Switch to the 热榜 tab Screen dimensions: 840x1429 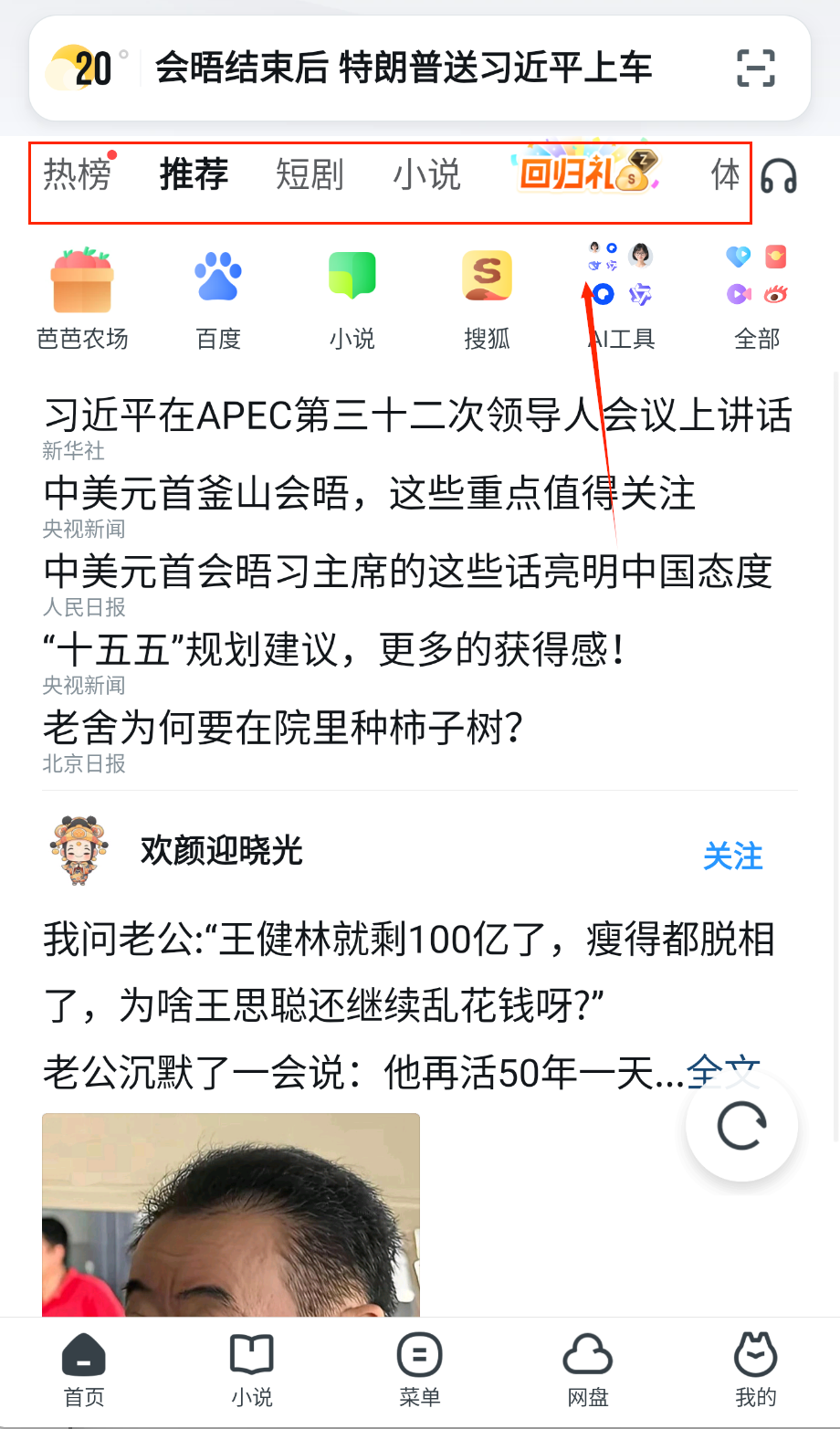pyautogui.click(x=78, y=174)
